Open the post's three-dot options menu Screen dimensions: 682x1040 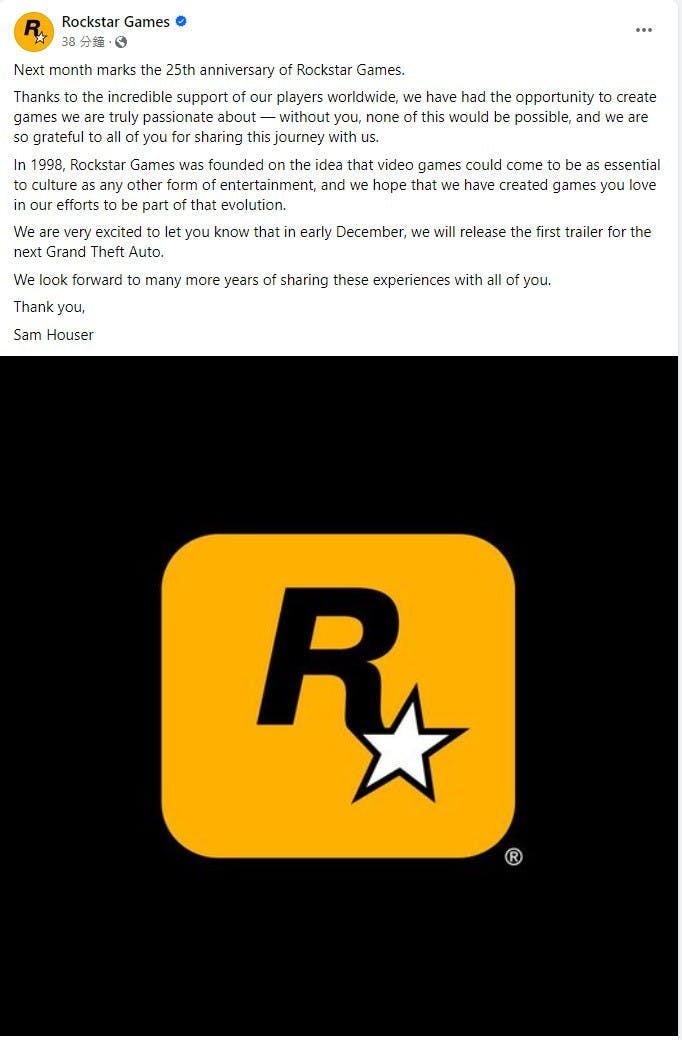[x=644, y=30]
